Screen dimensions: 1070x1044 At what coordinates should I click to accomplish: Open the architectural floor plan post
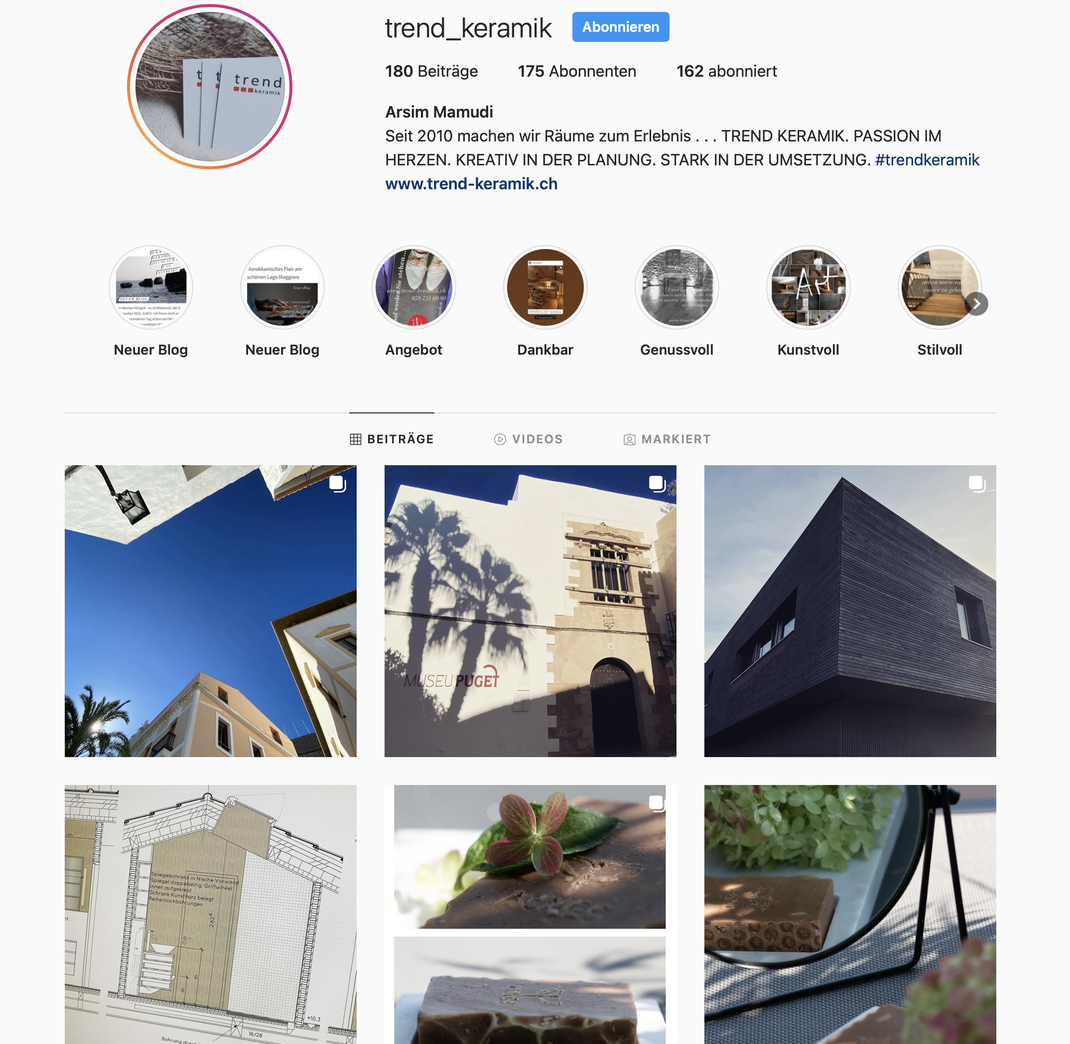(210, 914)
